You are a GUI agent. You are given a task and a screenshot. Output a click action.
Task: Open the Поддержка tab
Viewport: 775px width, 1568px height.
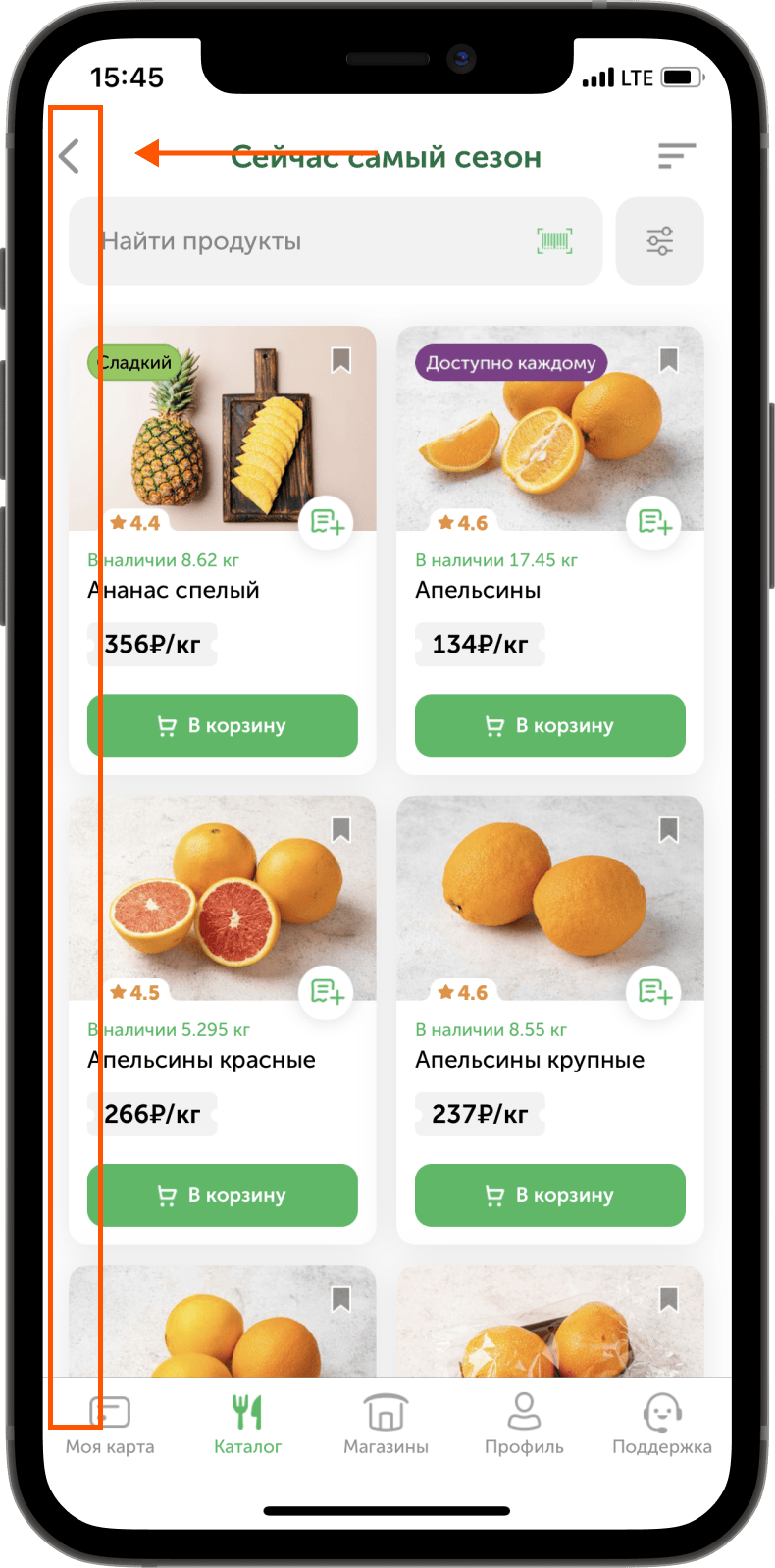point(662,1424)
